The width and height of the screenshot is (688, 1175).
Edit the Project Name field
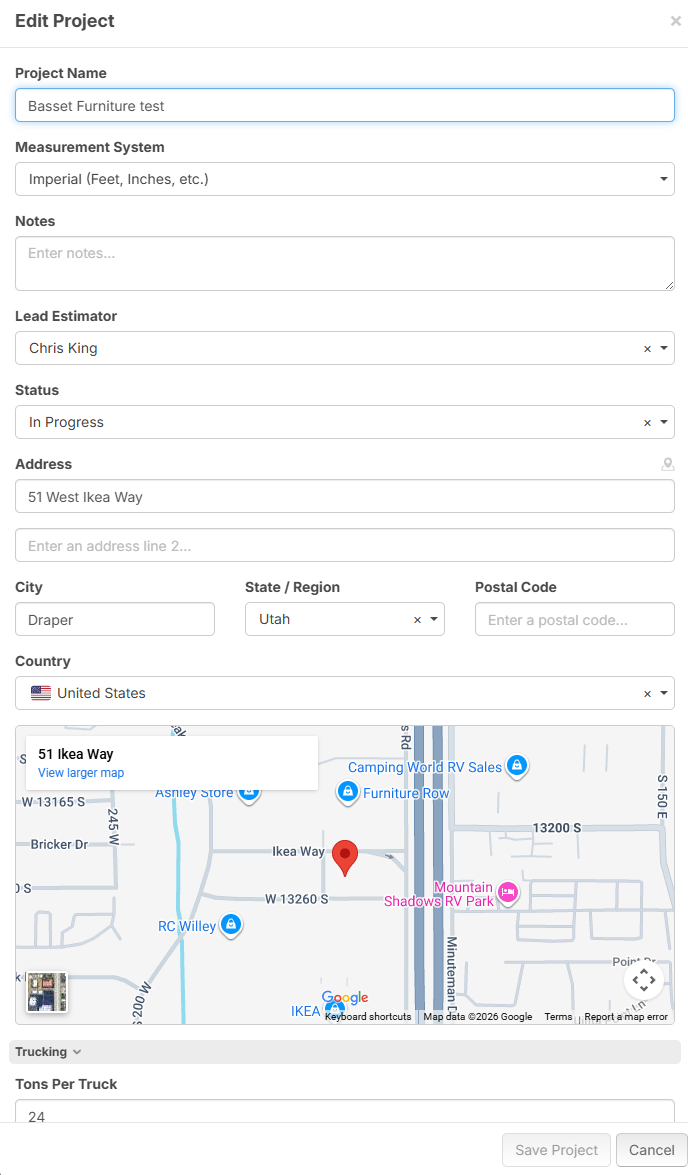tap(344, 106)
